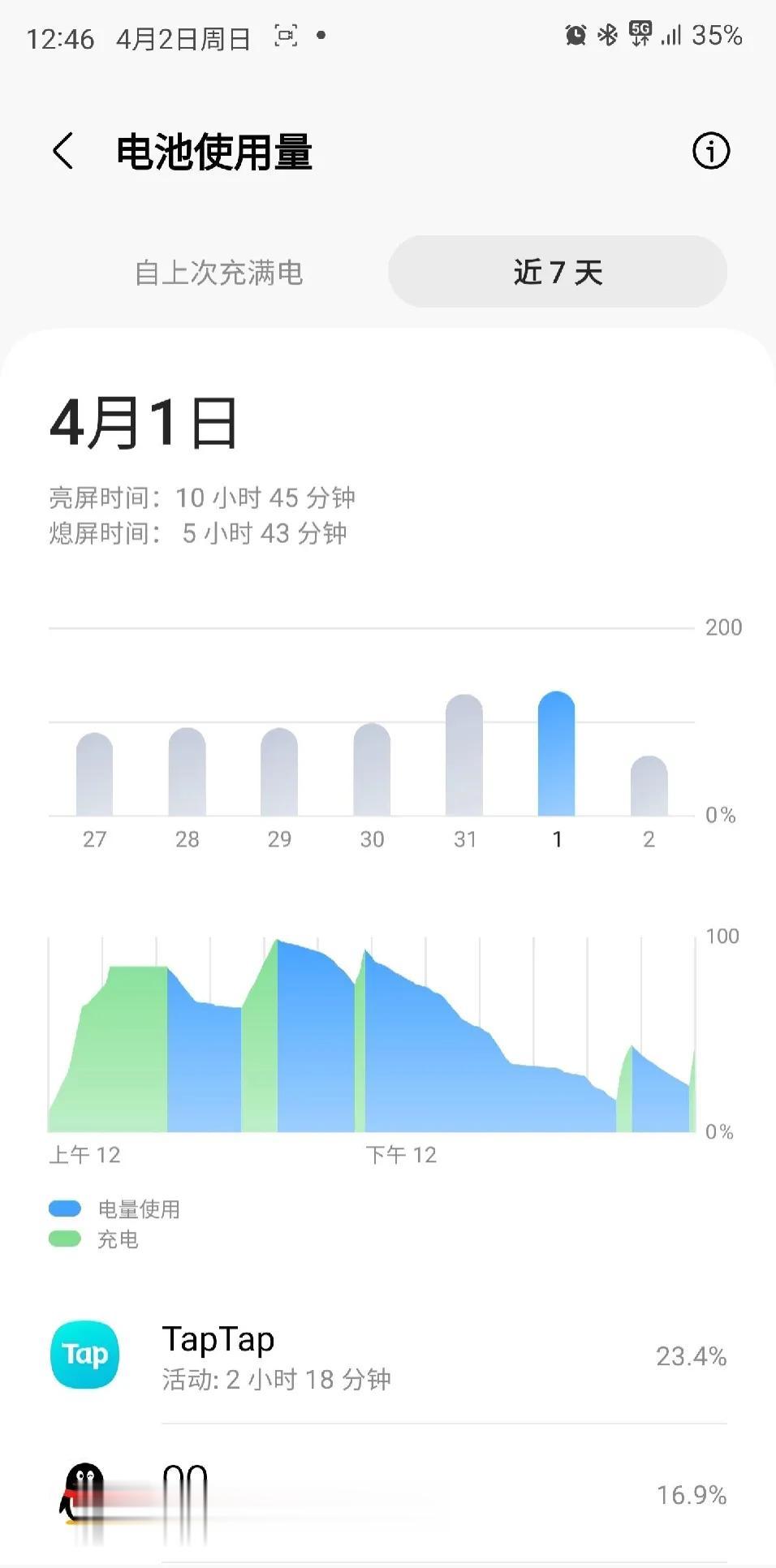Open the QQ app usage row
Image resolution: width=776 pixels, height=1568 pixels.
click(388, 1495)
